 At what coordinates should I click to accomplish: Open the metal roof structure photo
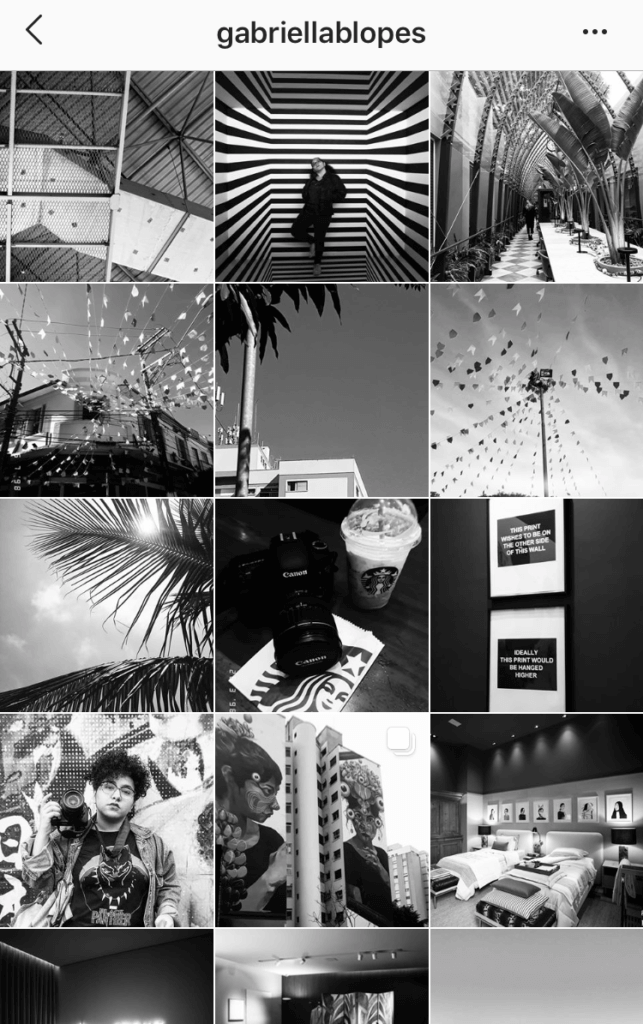pyautogui.click(x=106, y=176)
